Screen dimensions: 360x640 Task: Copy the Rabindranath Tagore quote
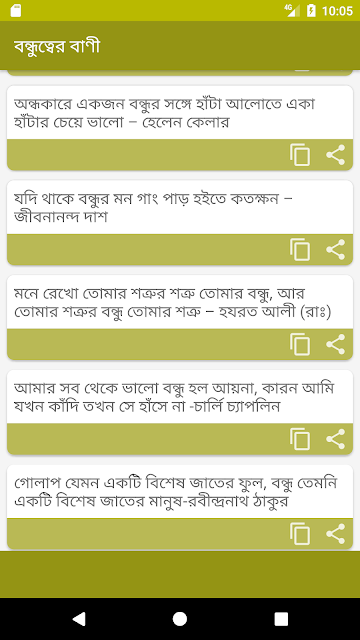(x=300, y=533)
